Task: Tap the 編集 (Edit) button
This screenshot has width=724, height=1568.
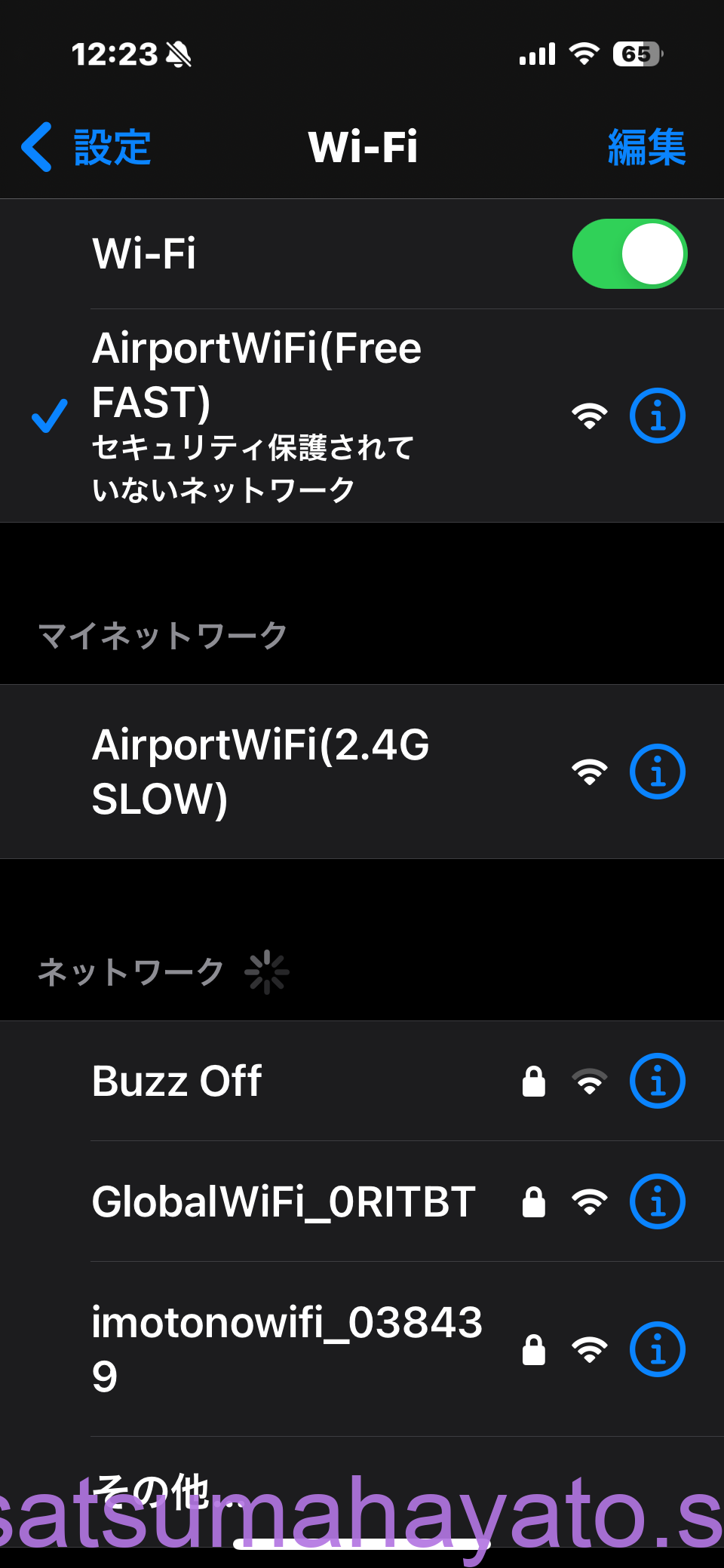Action: click(x=646, y=147)
